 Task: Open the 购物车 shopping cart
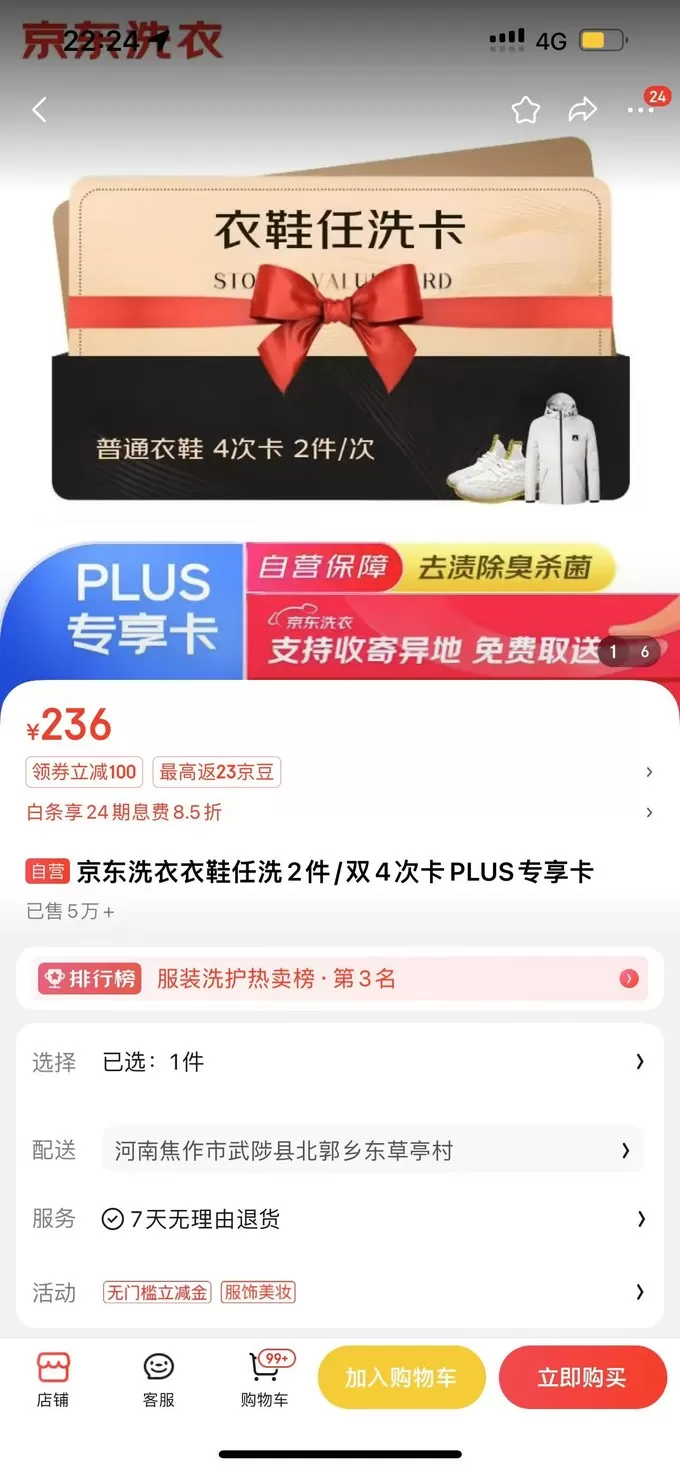[x=265, y=1379]
